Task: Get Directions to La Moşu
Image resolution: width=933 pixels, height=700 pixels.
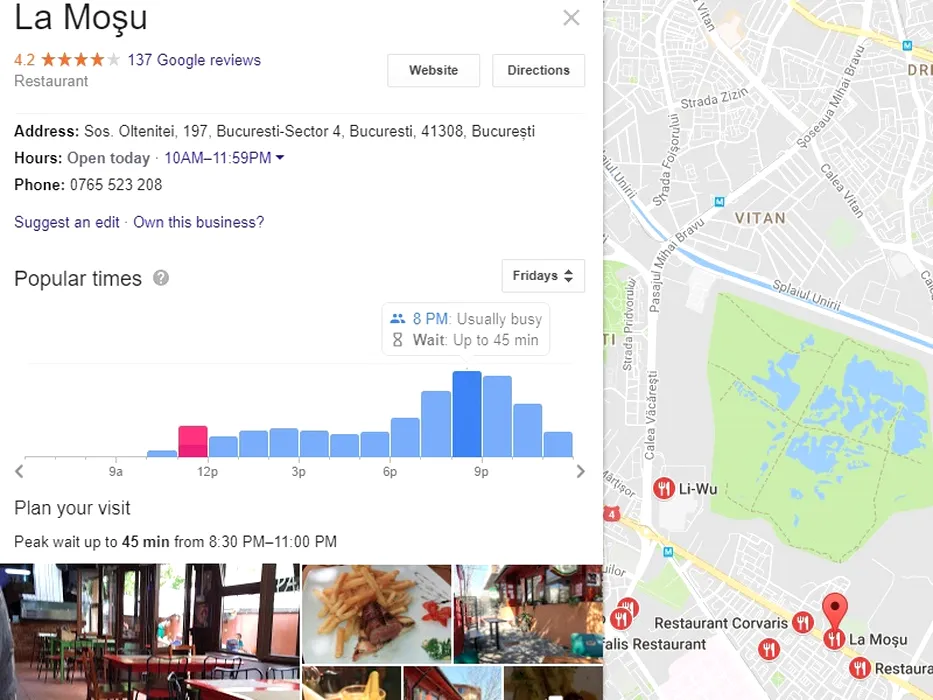Action: (x=538, y=71)
